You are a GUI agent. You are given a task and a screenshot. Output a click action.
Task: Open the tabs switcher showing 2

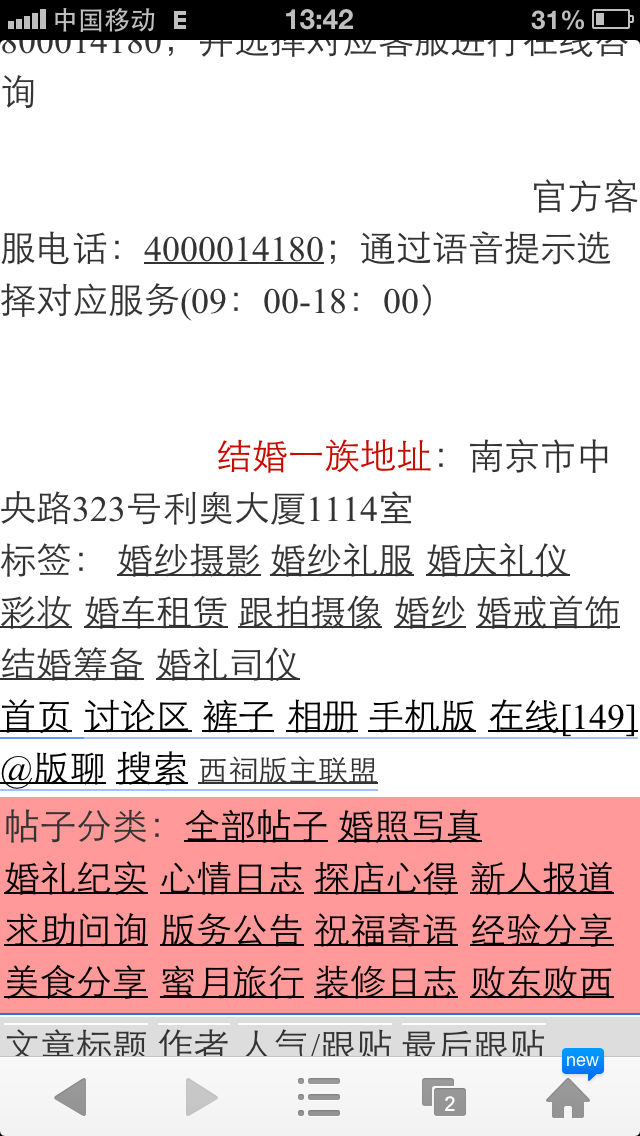coord(444,1098)
